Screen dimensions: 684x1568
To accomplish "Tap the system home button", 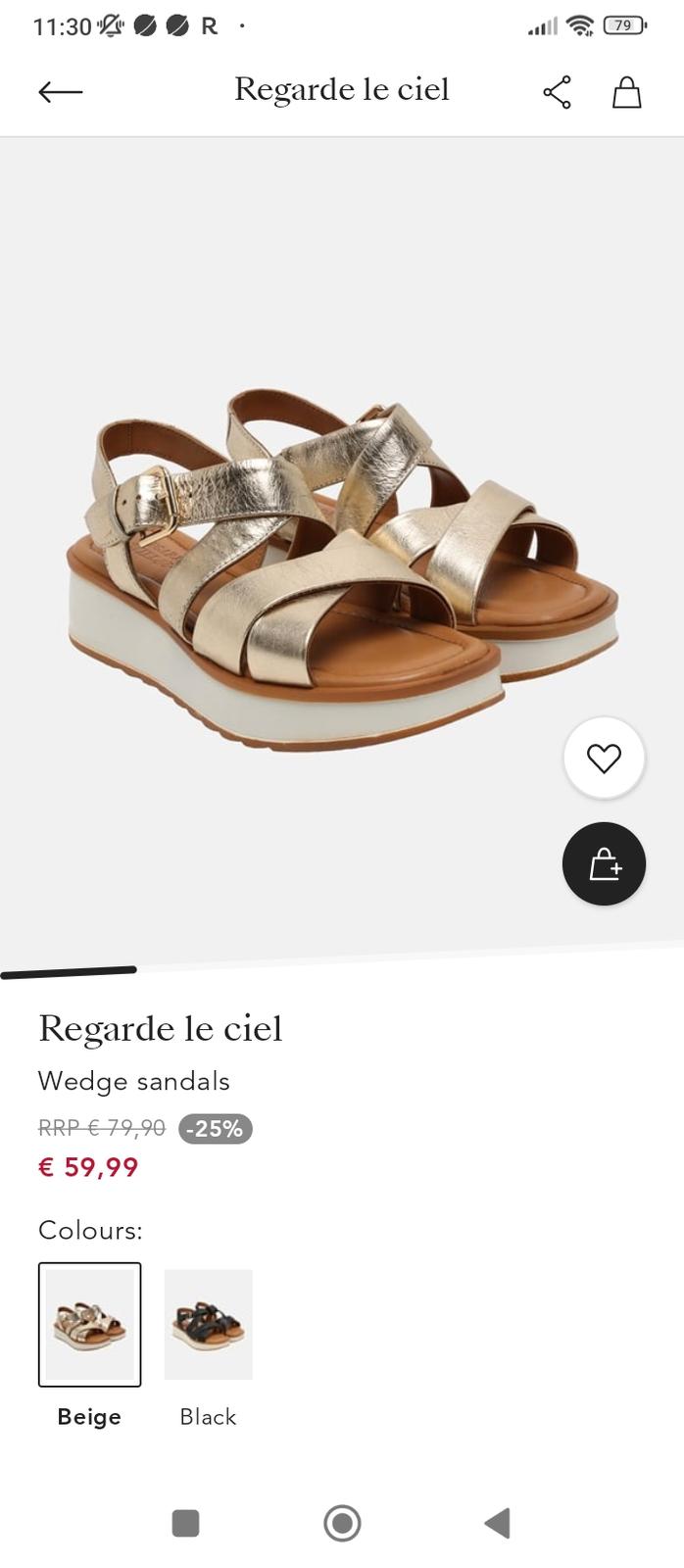I will coord(342,1523).
